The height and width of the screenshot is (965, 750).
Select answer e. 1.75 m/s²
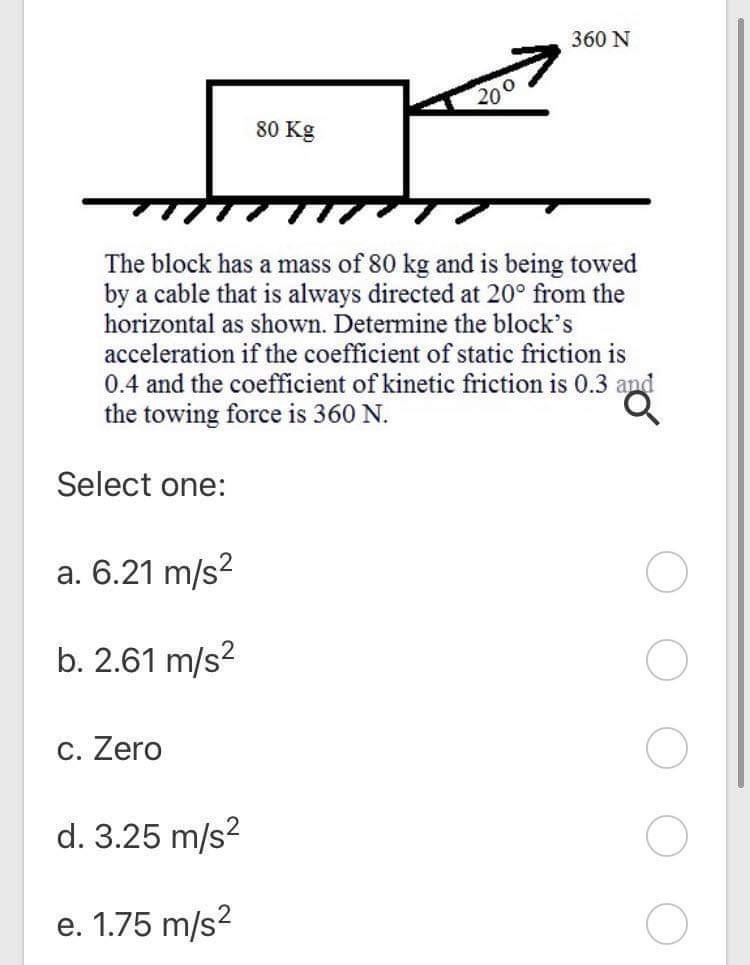coord(666,925)
